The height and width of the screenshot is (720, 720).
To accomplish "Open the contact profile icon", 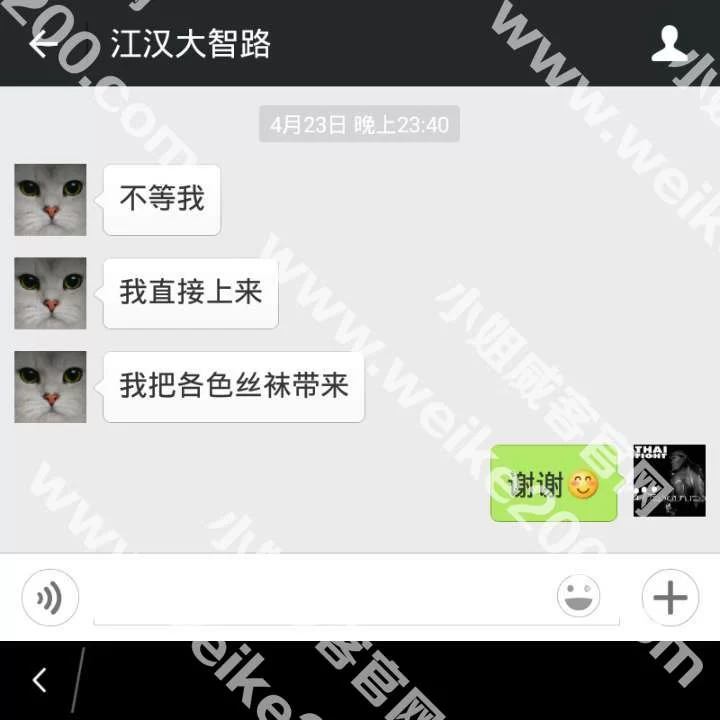I will click(669, 44).
